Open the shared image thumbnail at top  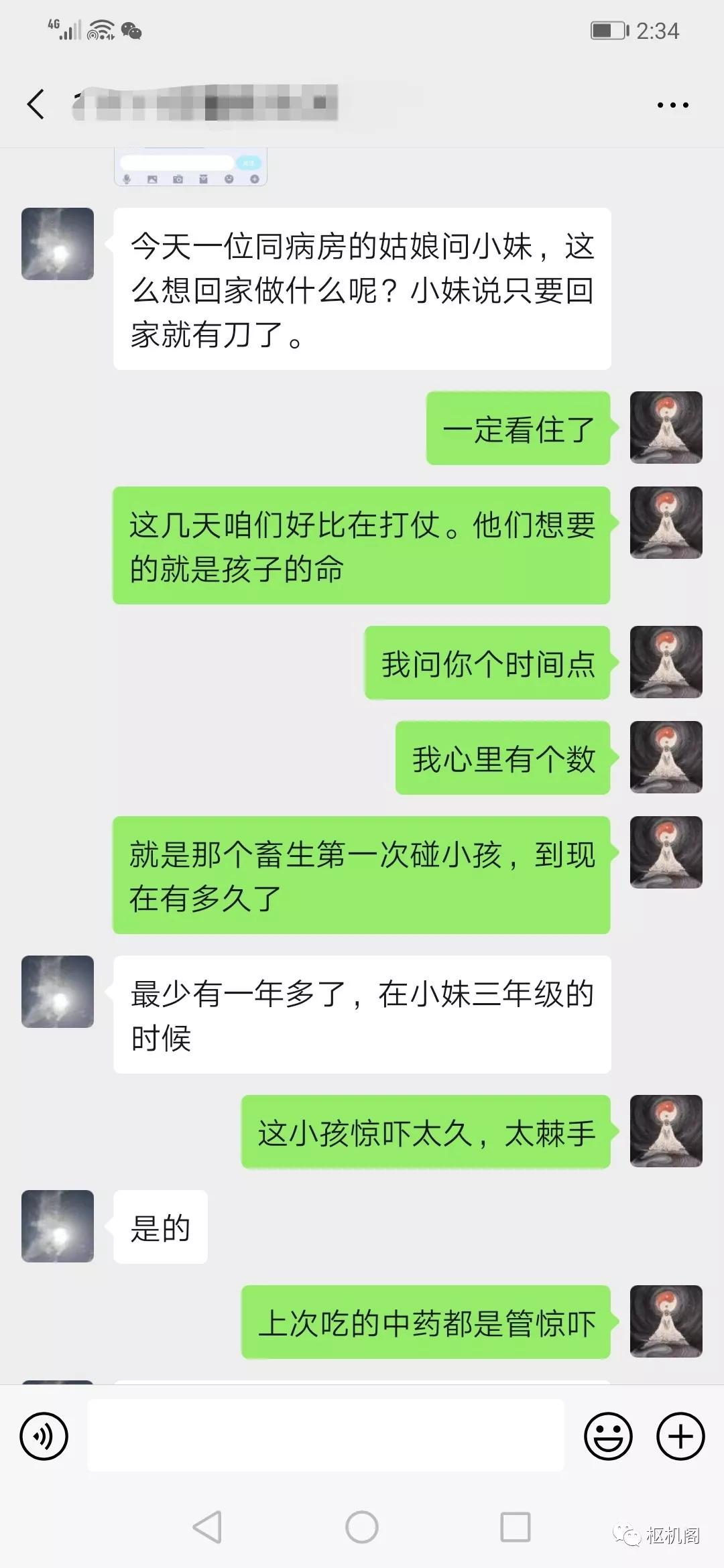(x=190, y=166)
